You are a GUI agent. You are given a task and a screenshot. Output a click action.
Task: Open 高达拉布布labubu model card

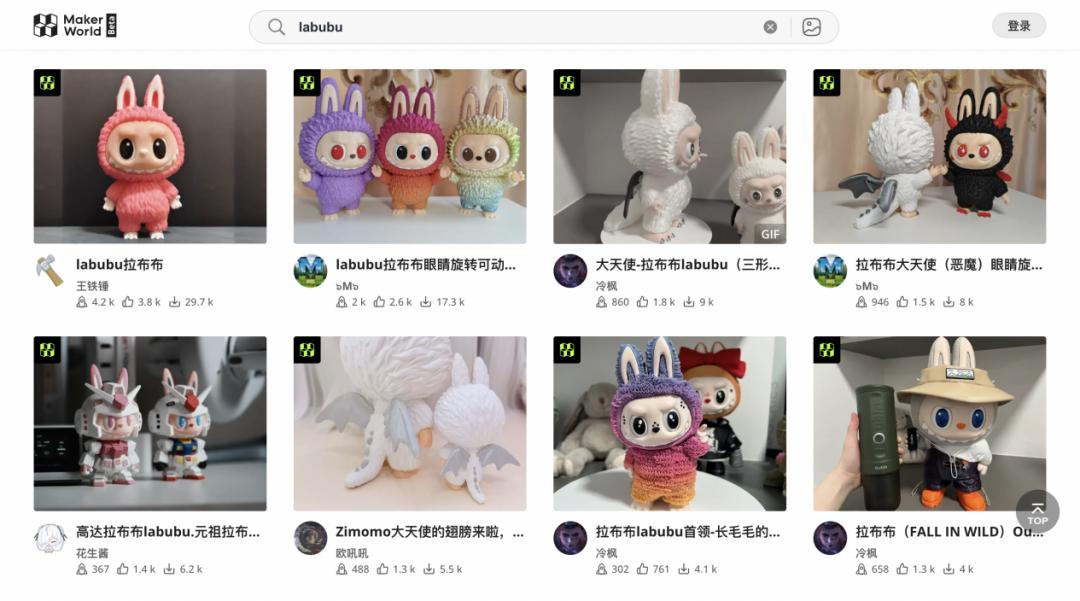(150, 423)
